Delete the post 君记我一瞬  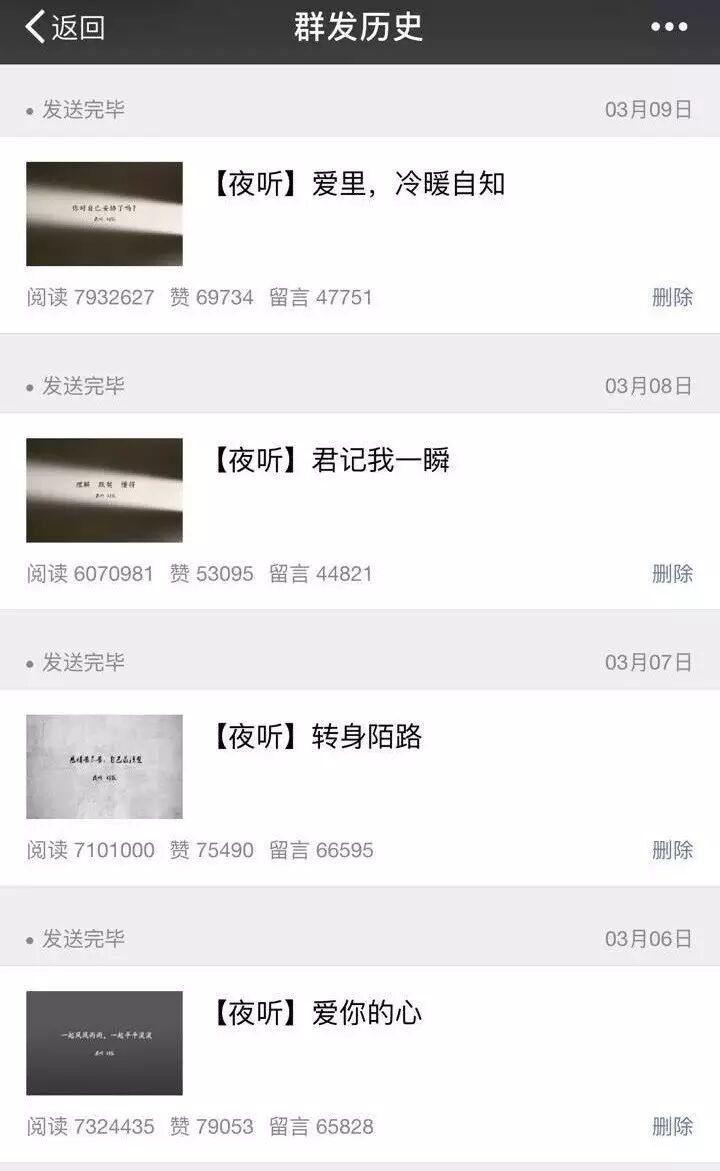[672, 573]
